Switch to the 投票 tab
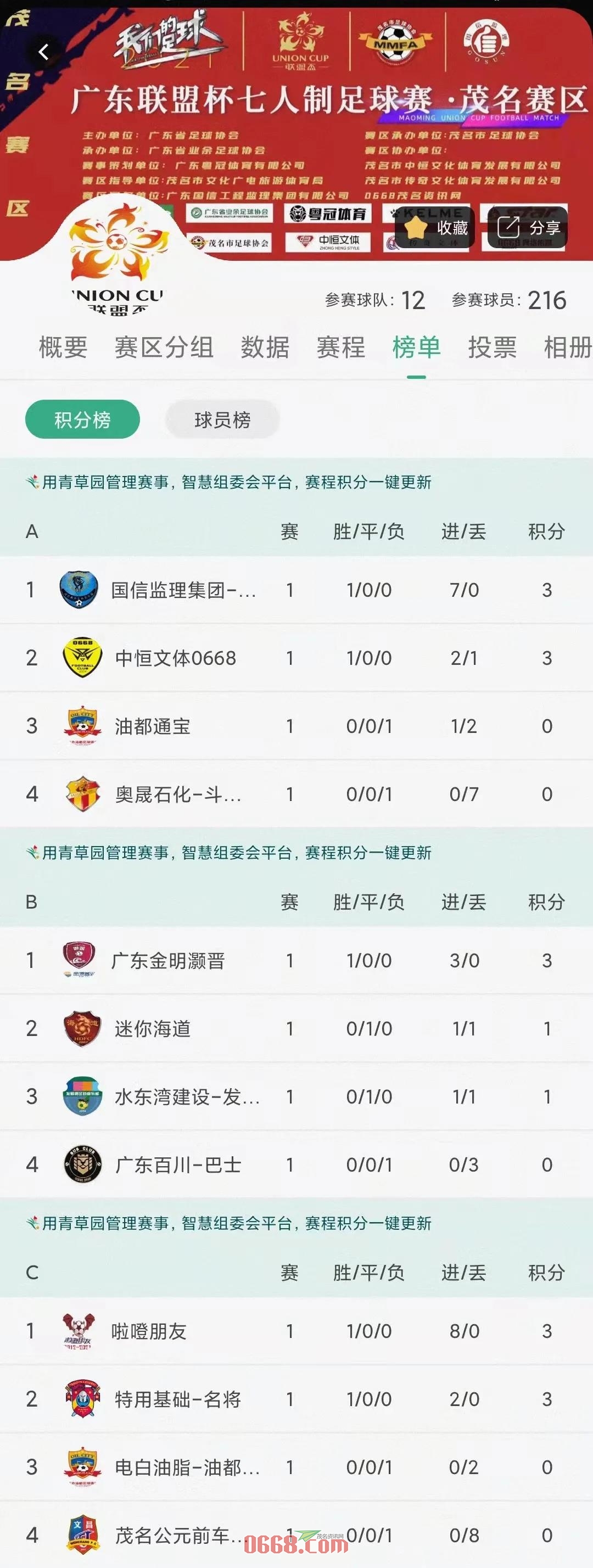The image size is (593, 1568). pyautogui.click(x=492, y=348)
